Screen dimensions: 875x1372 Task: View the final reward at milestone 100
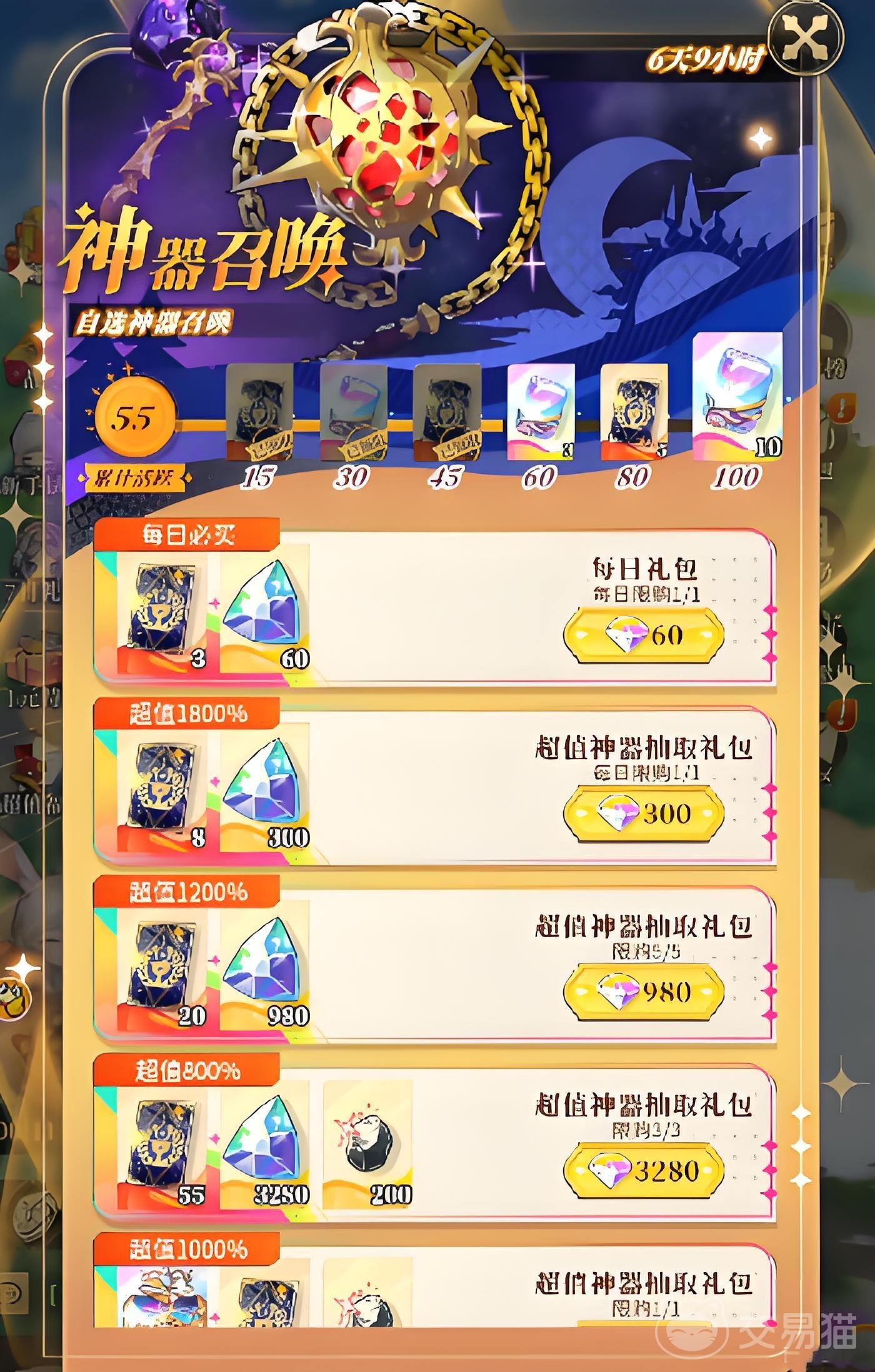737,396
